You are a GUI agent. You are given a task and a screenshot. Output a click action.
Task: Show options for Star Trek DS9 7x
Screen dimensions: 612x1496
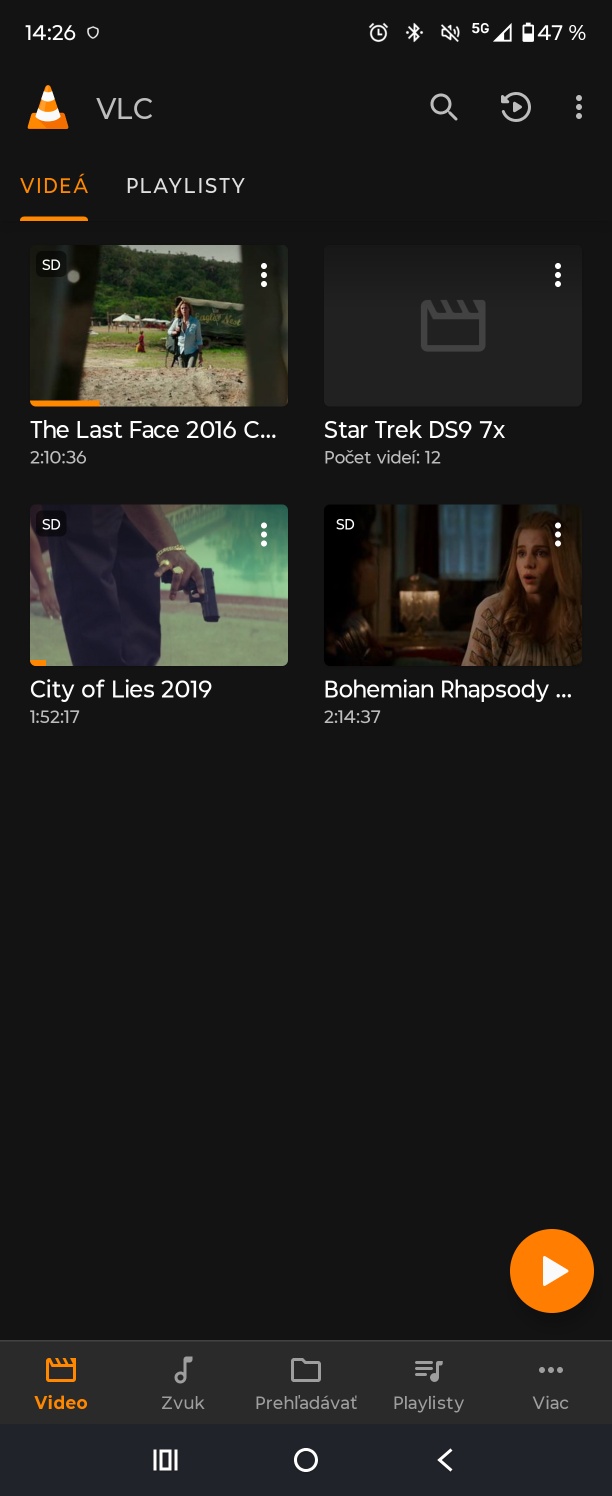(x=558, y=275)
